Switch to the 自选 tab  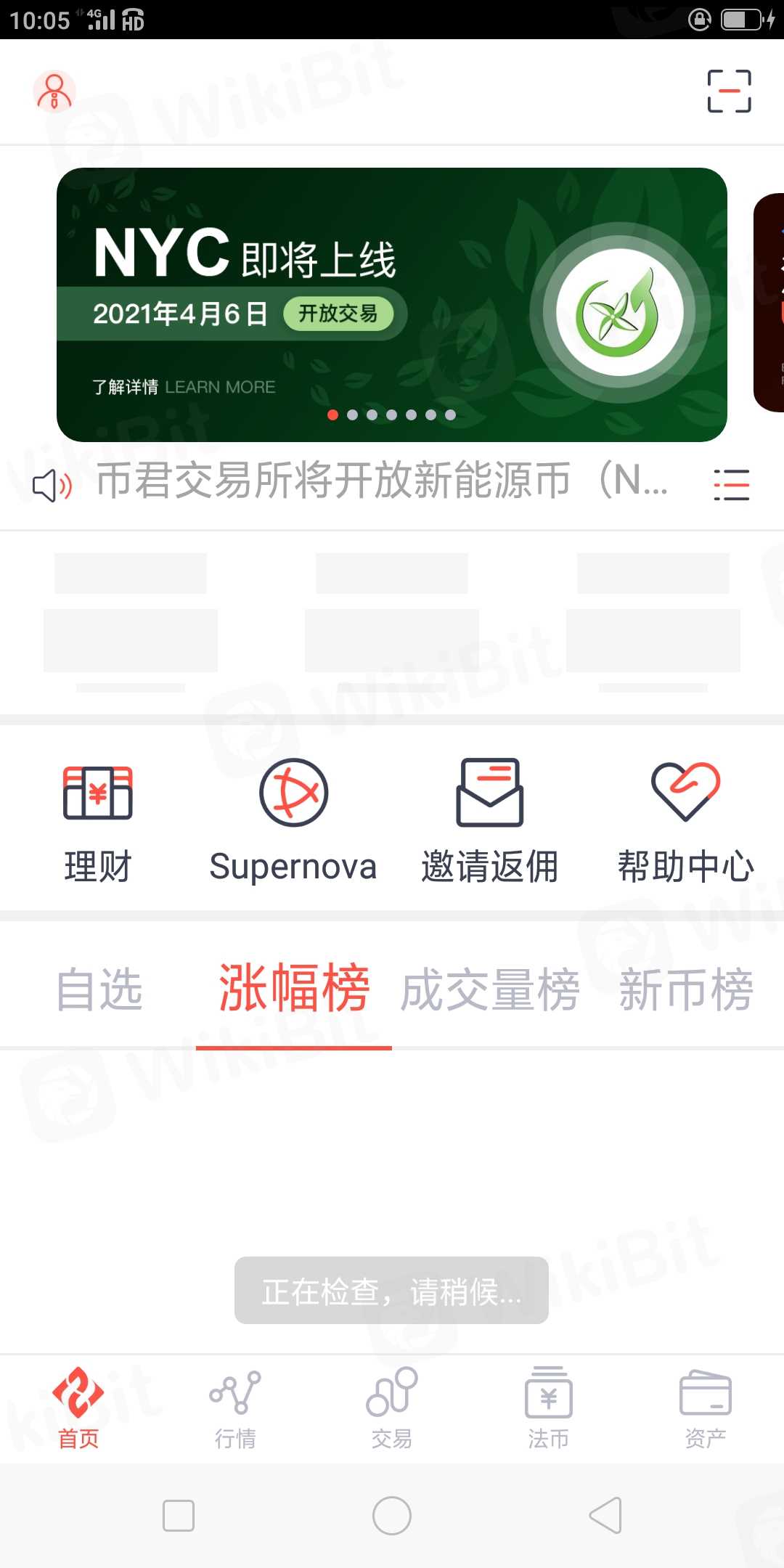(x=99, y=989)
